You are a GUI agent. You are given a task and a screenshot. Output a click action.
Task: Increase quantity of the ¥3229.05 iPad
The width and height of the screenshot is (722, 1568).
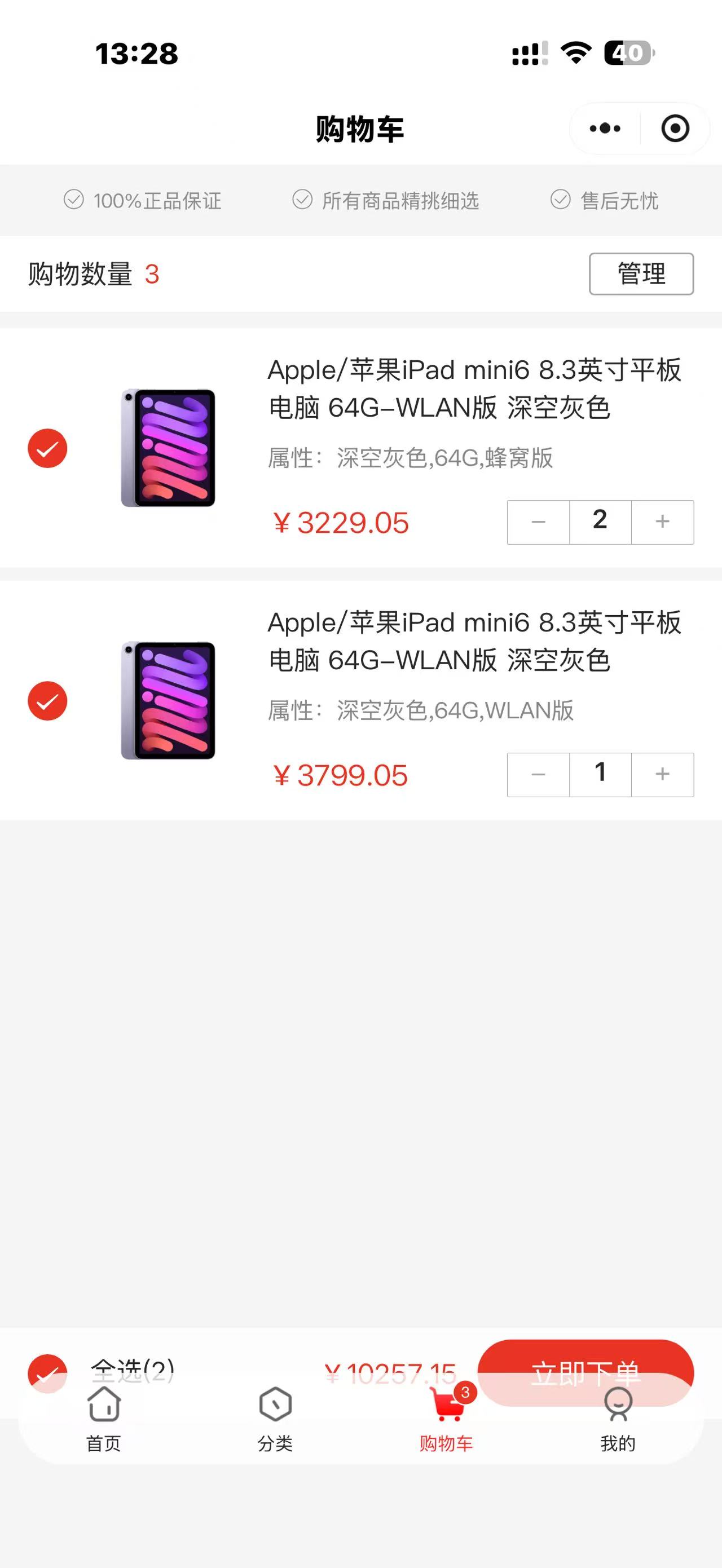(662, 522)
